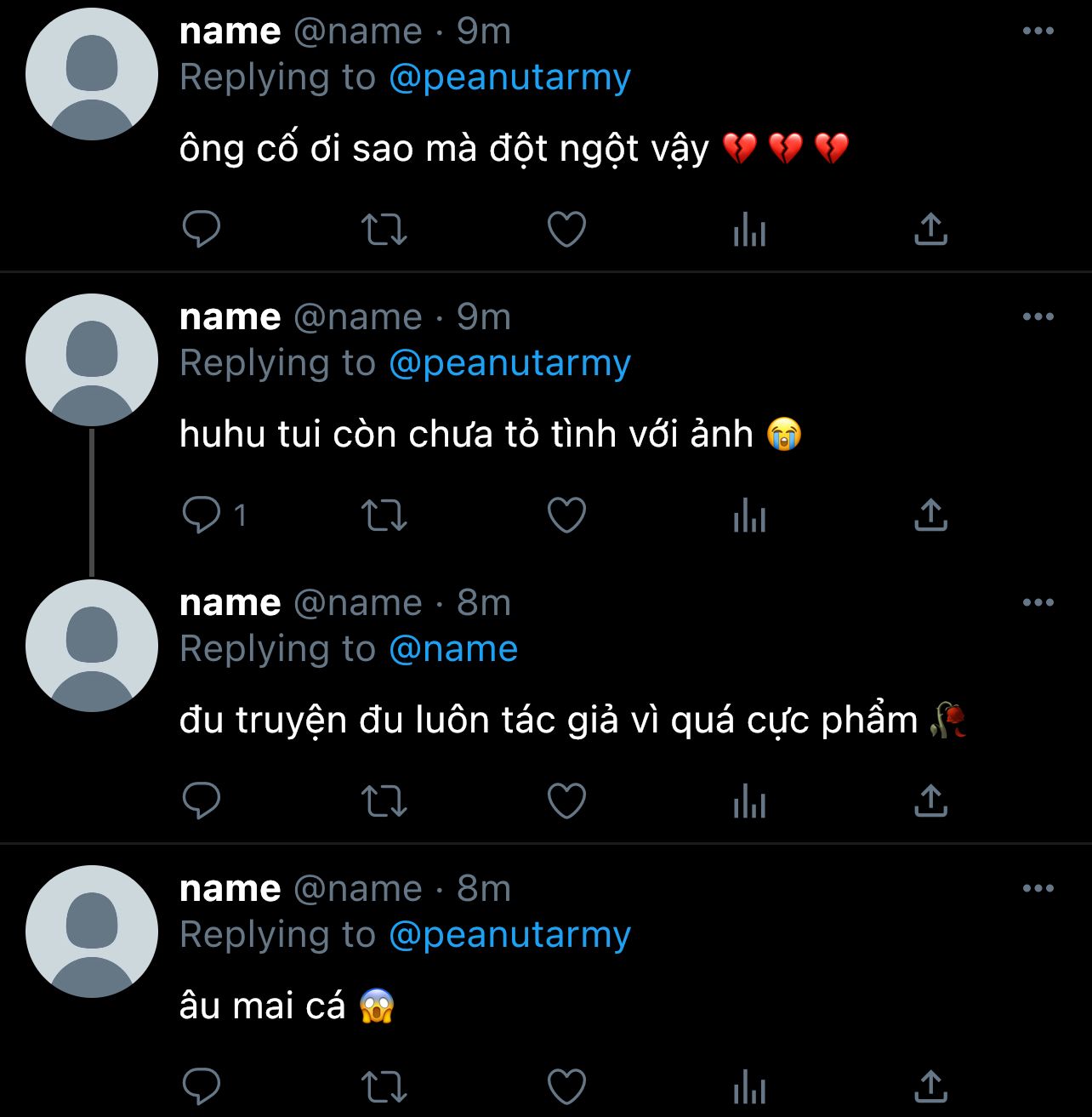Reply to the "âu mai cá" tweet
Viewport: 1092px width, 1117px height.
[x=202, y=1086]
